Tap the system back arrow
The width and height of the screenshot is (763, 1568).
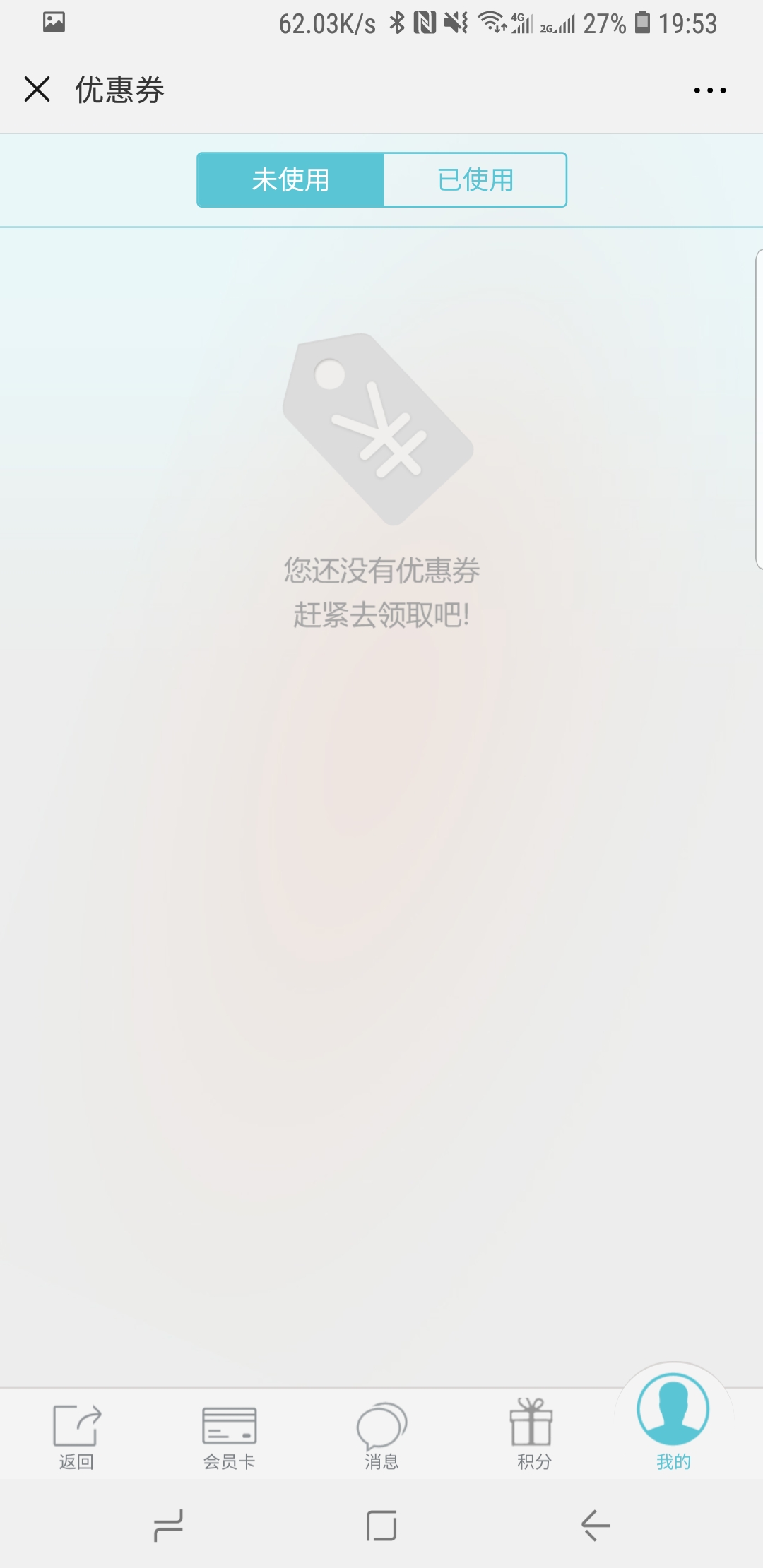pos(595,1526)
